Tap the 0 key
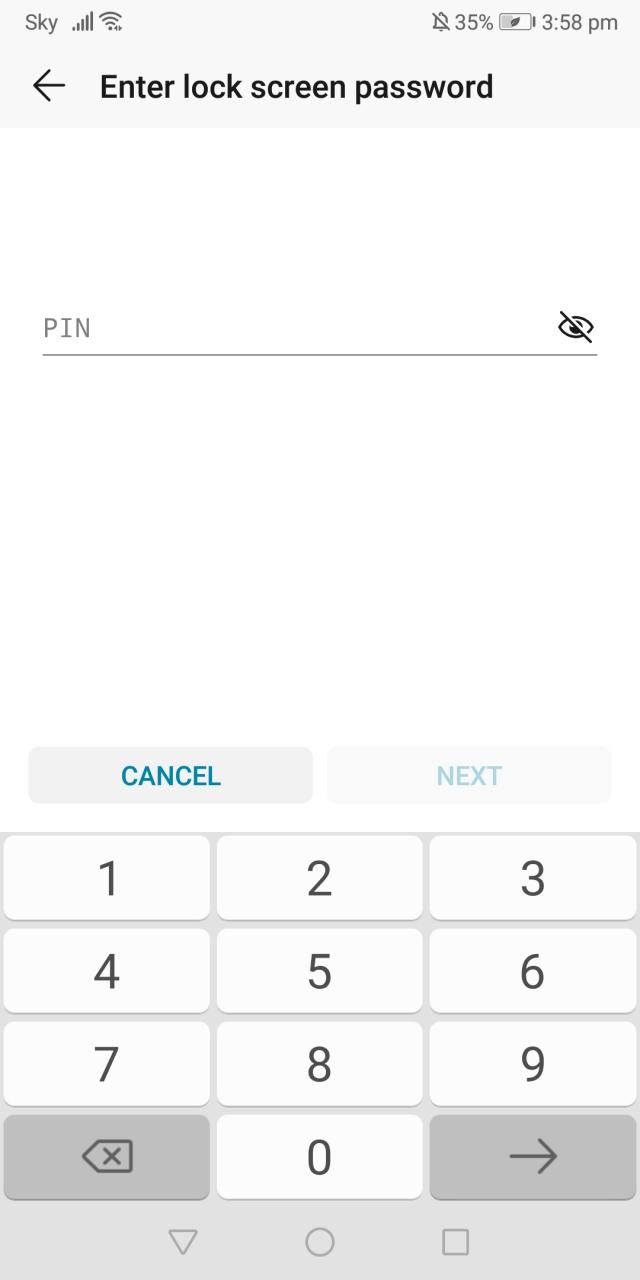640x1280 pixels. coord(319,1157)
